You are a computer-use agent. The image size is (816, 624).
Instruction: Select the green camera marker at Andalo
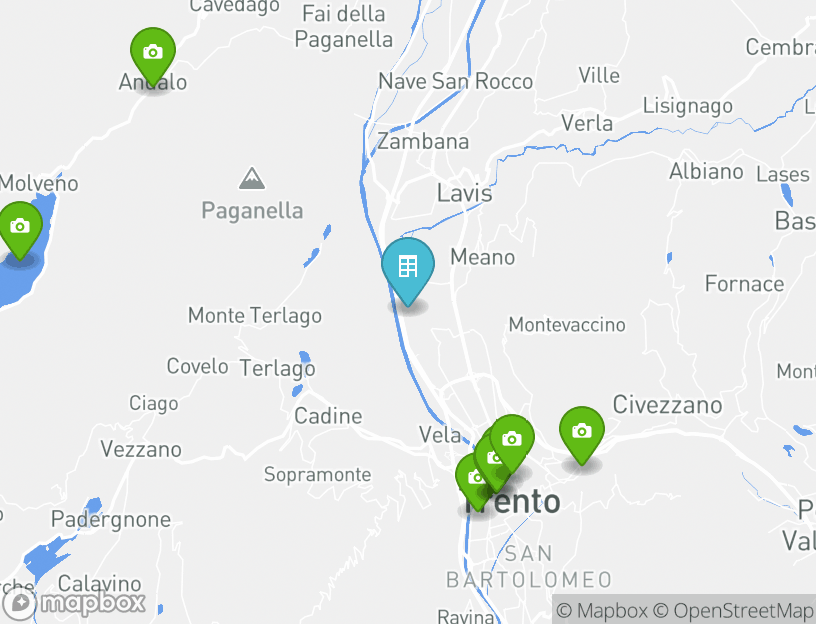click(x=153, y=52)
